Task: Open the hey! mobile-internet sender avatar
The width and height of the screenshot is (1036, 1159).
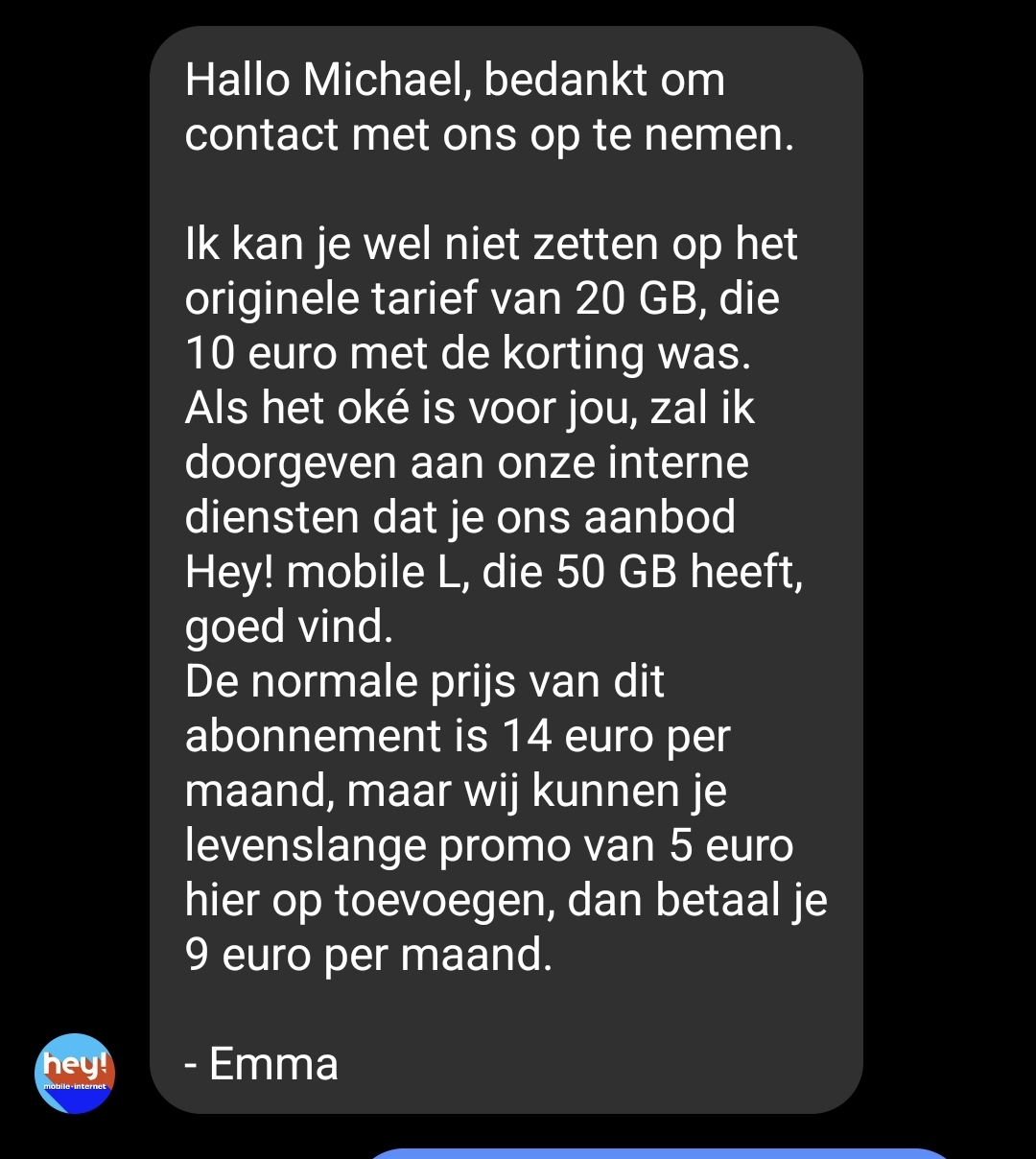Action: tap(75, 1073)
